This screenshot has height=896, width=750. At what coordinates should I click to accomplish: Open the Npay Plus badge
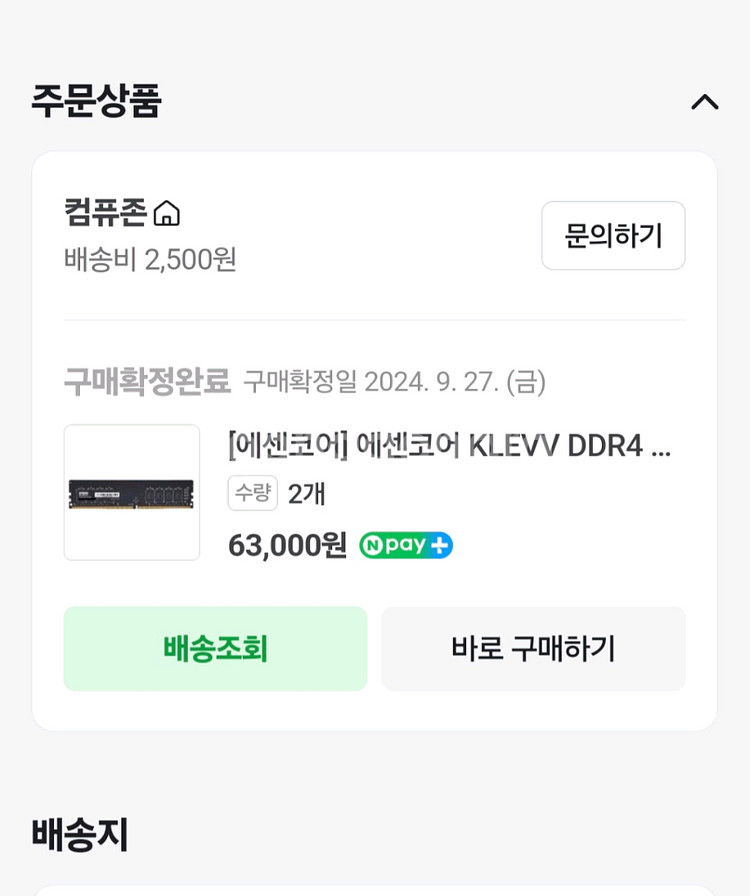pos(404,545)
